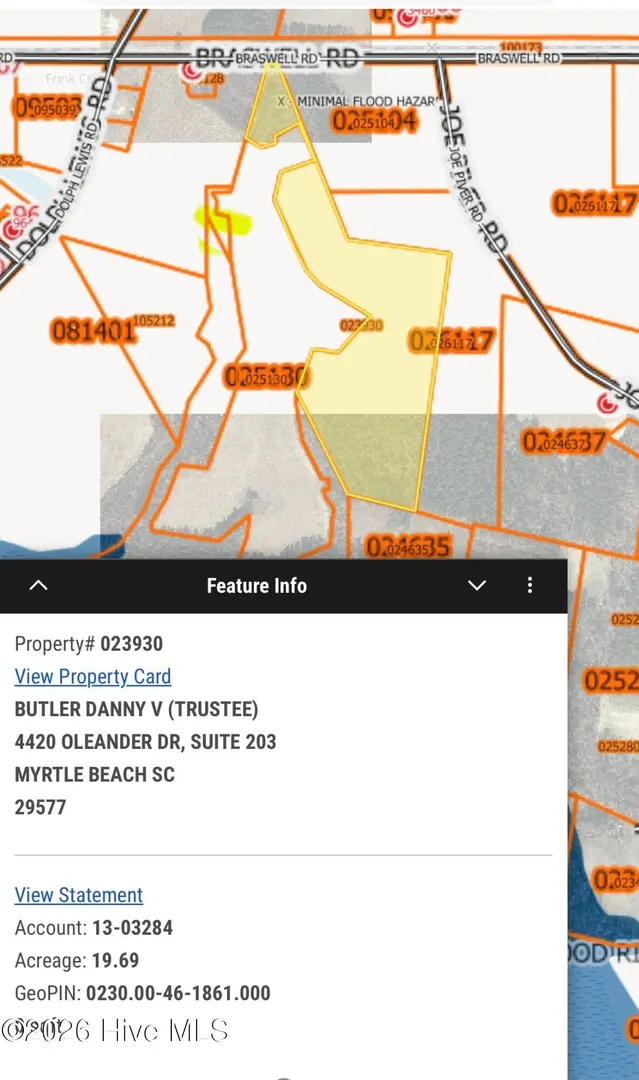Open the three-dot overflow menu
The height and width of the screenshot is (1080, 639).
tap(530, 585)
